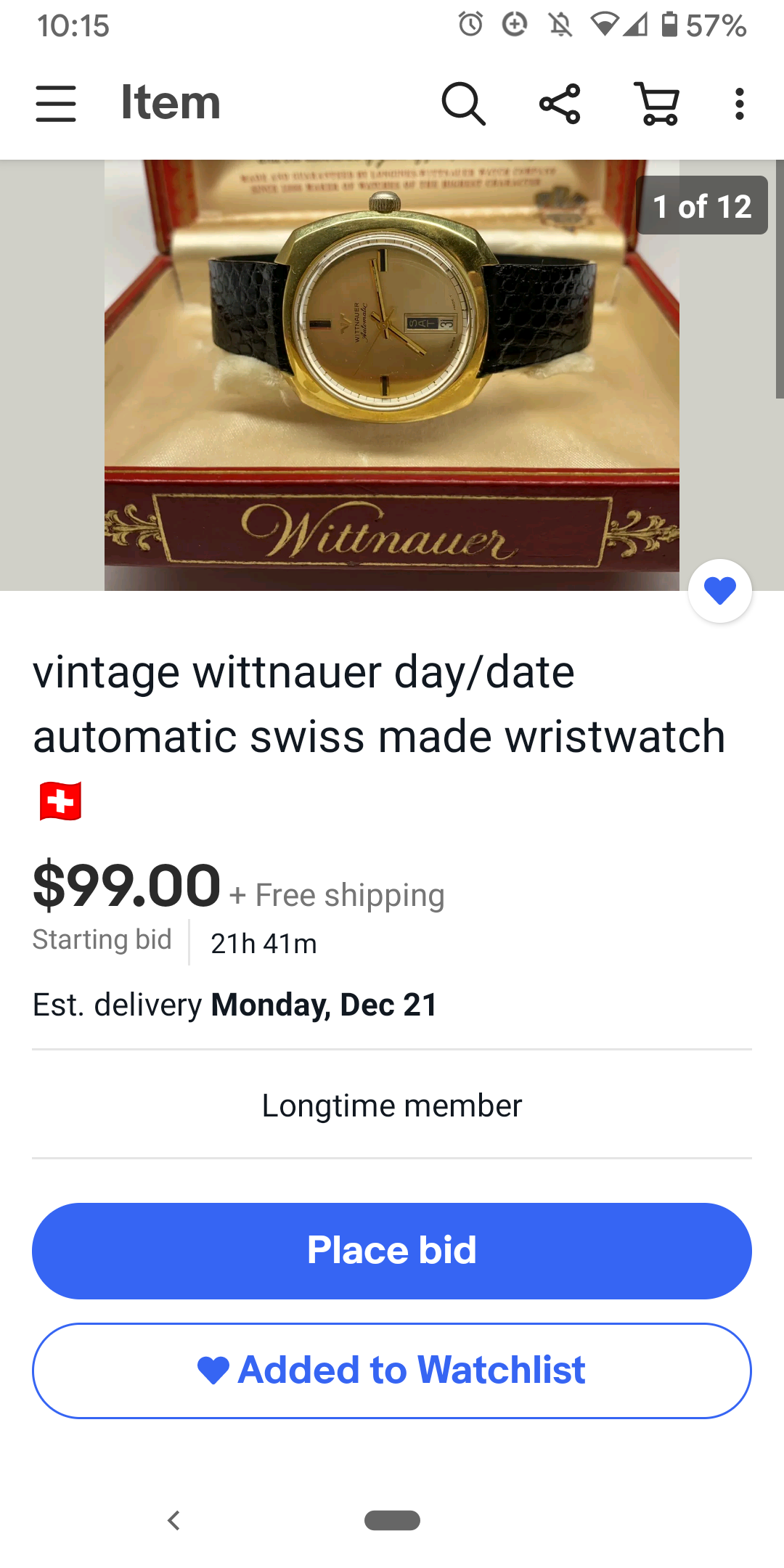Open the hamburger navigation menu
Image resolution: width=784 pixels, height=1568 pixels.
point(56,103)
